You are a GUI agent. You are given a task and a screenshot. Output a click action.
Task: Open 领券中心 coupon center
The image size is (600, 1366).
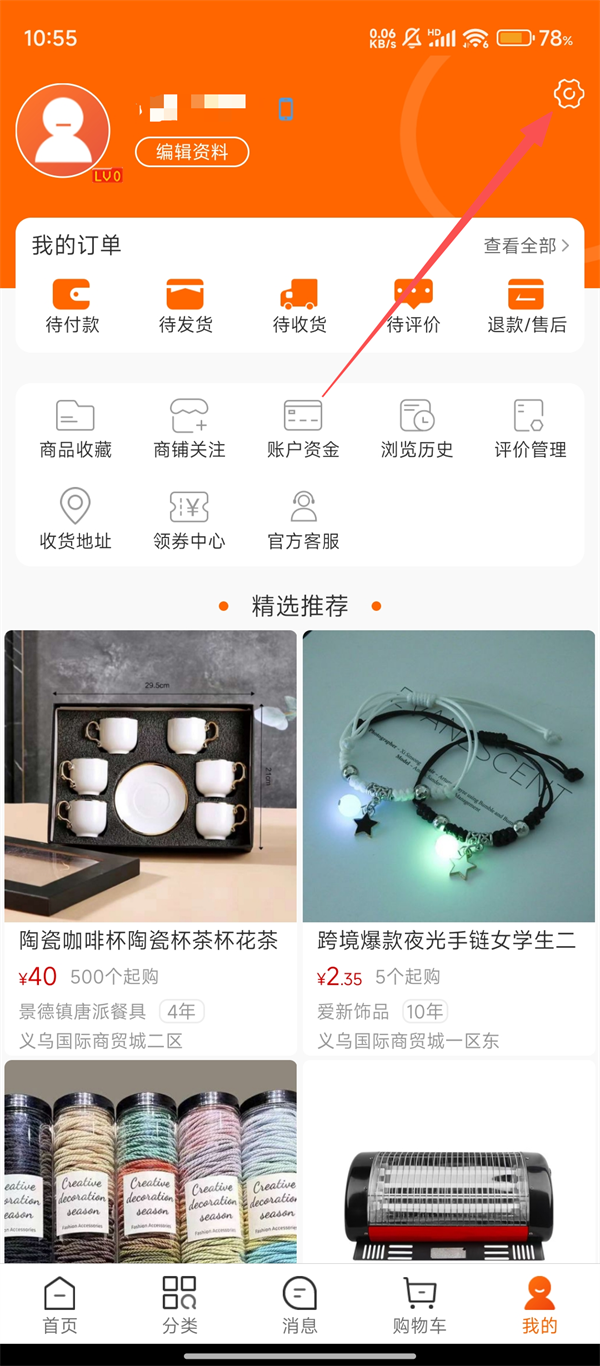pos(189,520)
